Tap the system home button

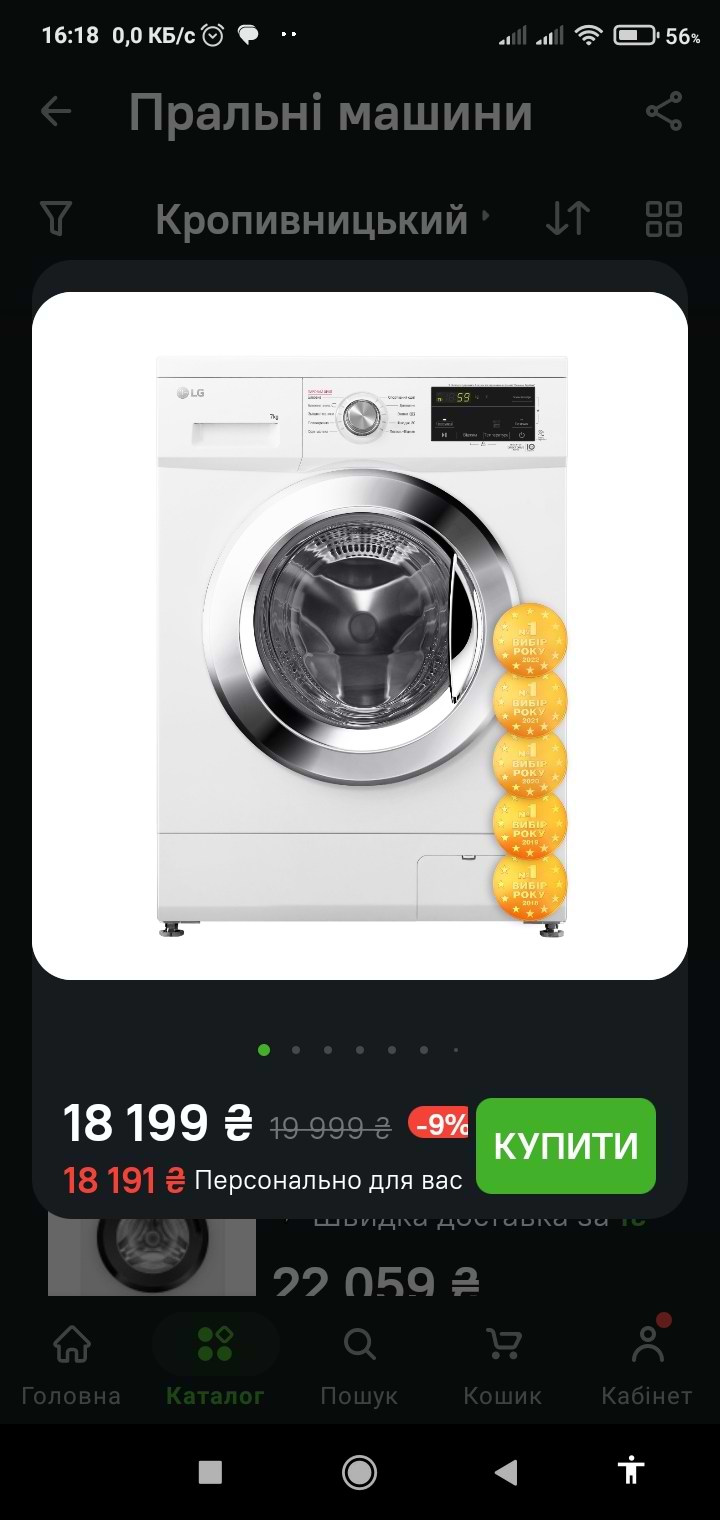tap(359, 1471)
